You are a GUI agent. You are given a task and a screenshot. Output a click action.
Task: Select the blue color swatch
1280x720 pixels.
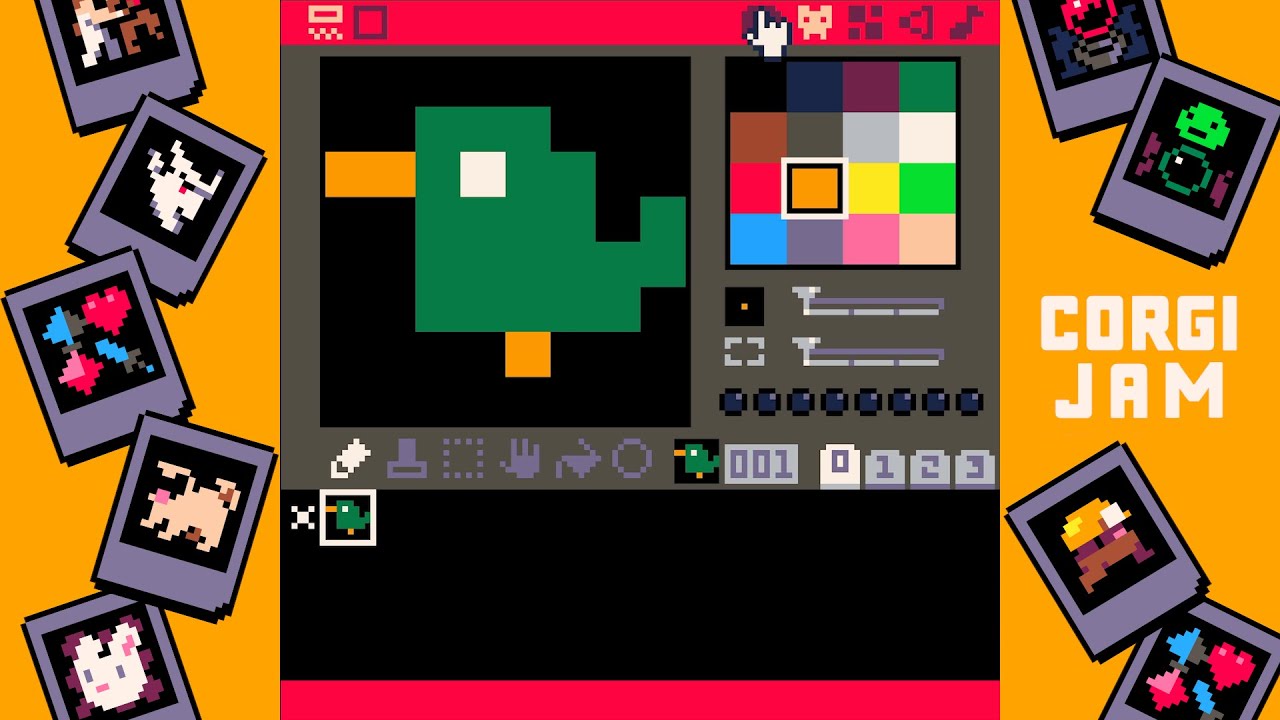(757, 239)
